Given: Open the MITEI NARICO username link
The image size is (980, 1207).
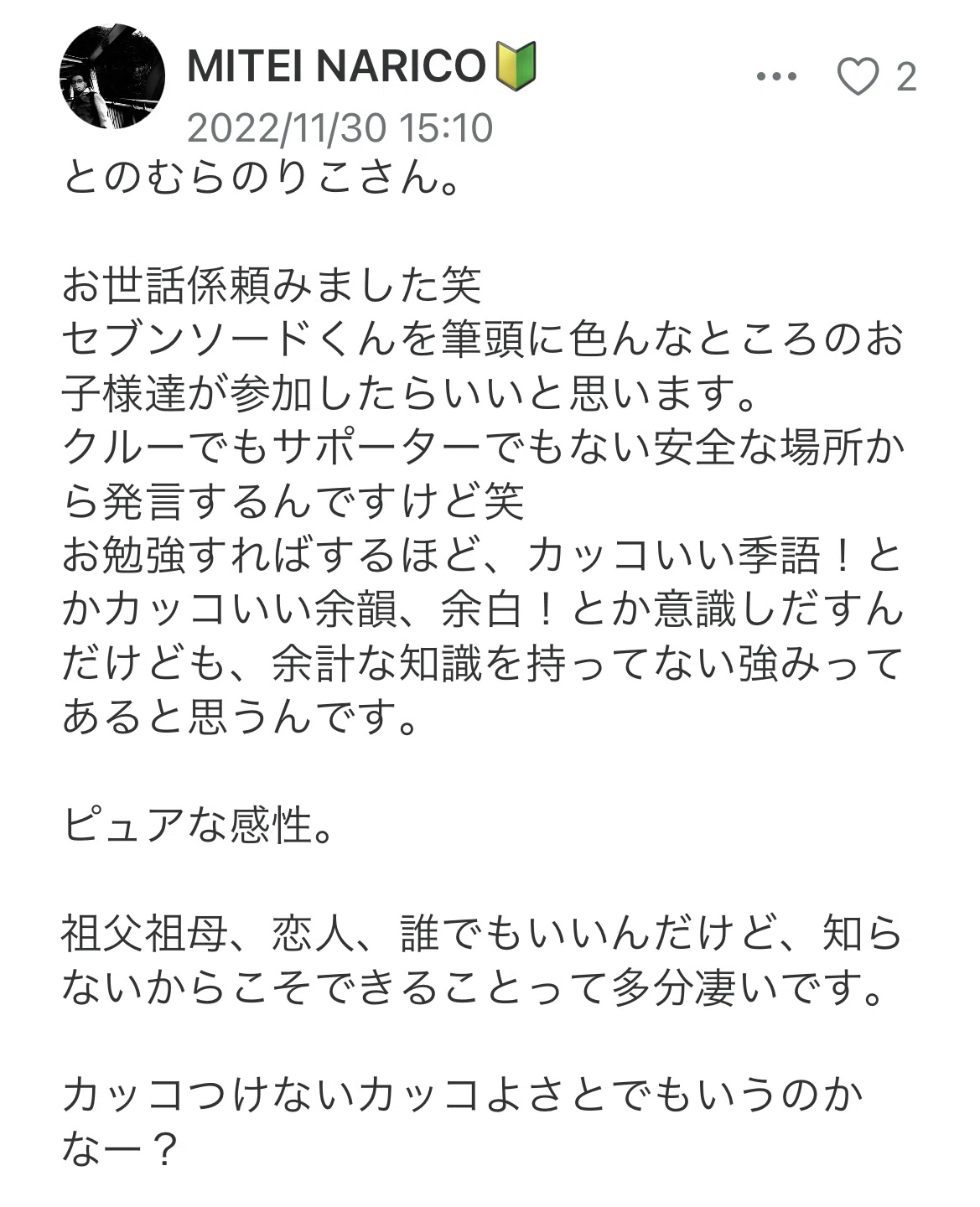Looking at the screenshot, I should click(337, 66).
